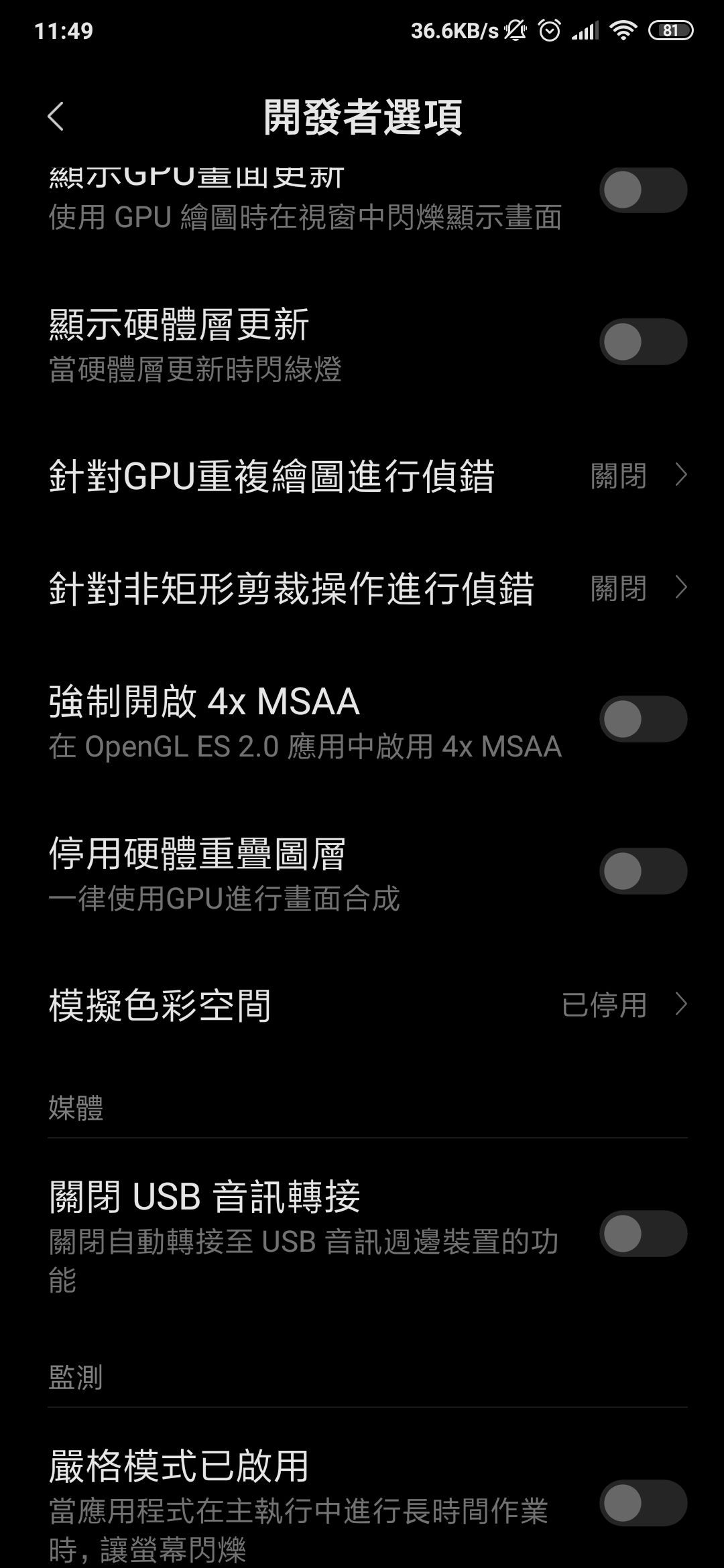This screenshot has width=724, height=1568.
Task: Tap the cellular signal strength icon
Action: click(587, 30)
